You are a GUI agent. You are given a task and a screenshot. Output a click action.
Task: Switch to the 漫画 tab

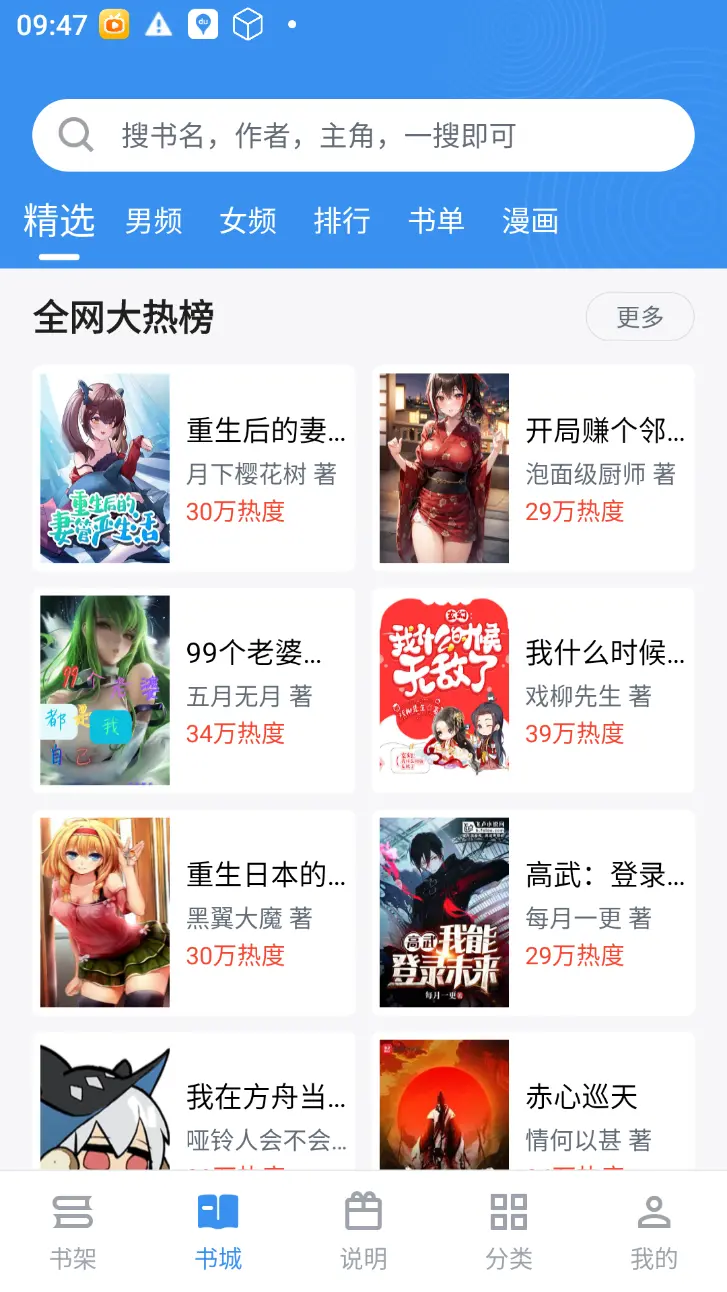530,221
